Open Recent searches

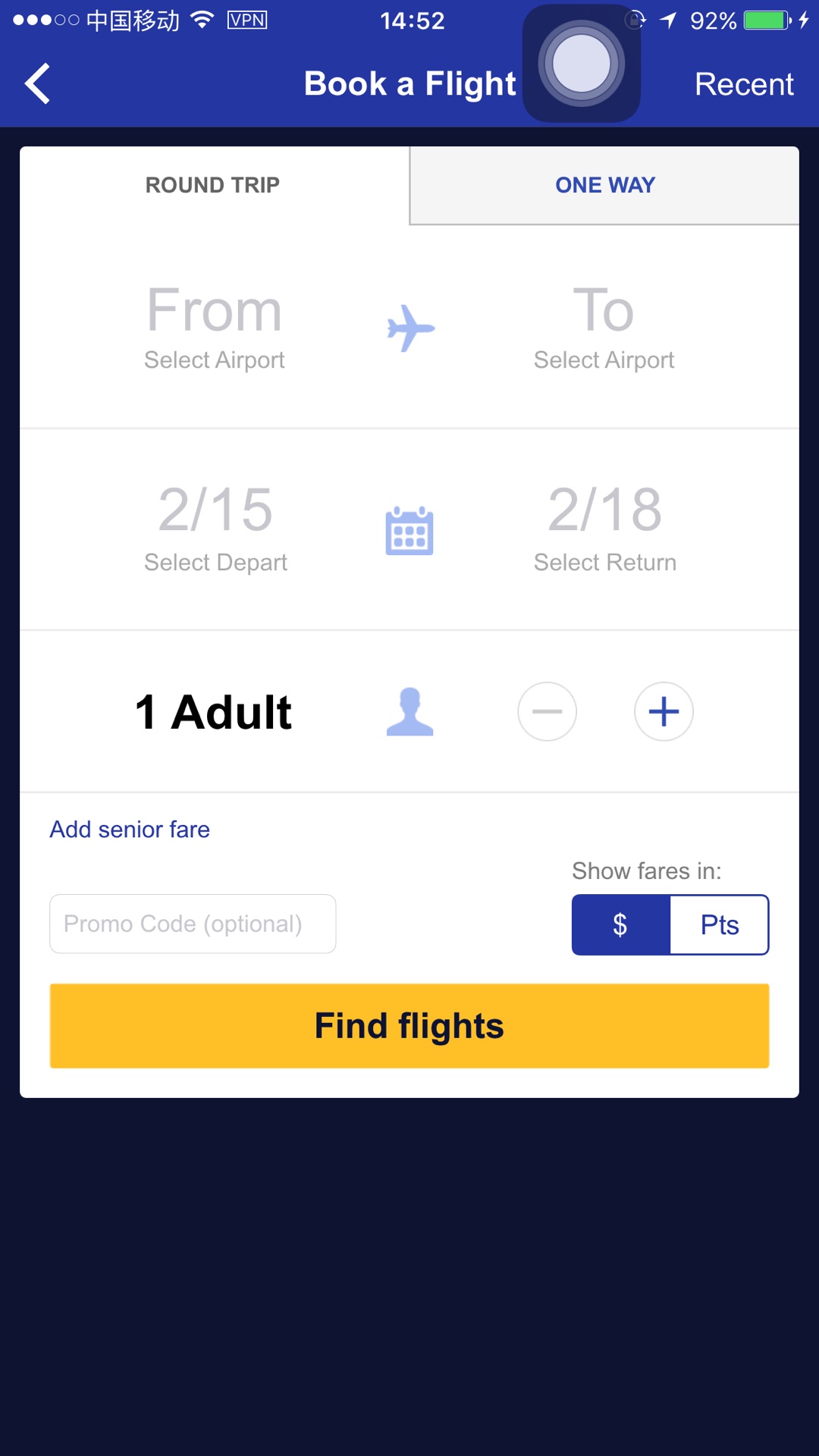click(x=743, y=84)
